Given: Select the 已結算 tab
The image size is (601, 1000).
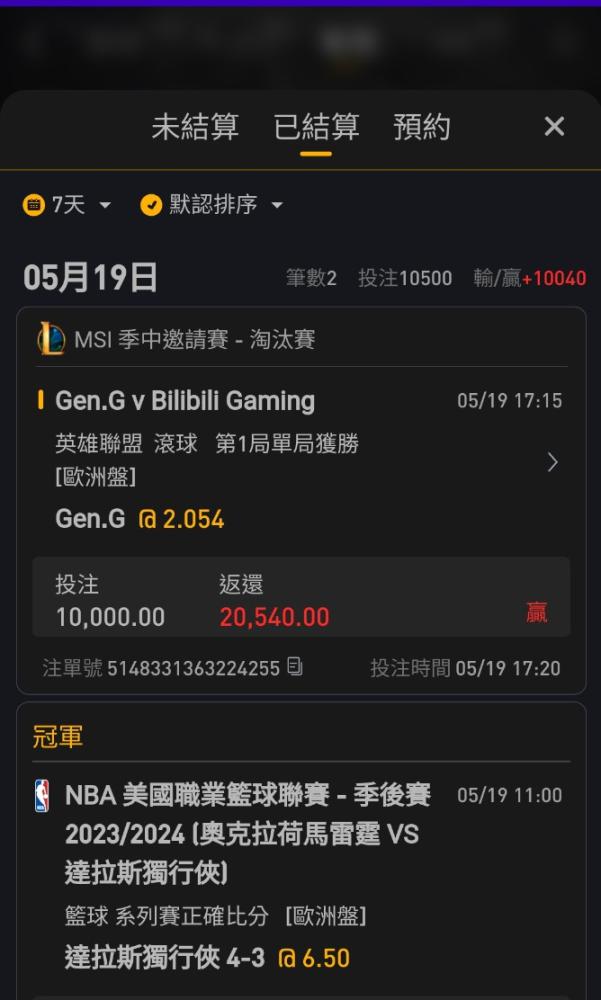Looking at the screenshot, I should tap(316, 127).
